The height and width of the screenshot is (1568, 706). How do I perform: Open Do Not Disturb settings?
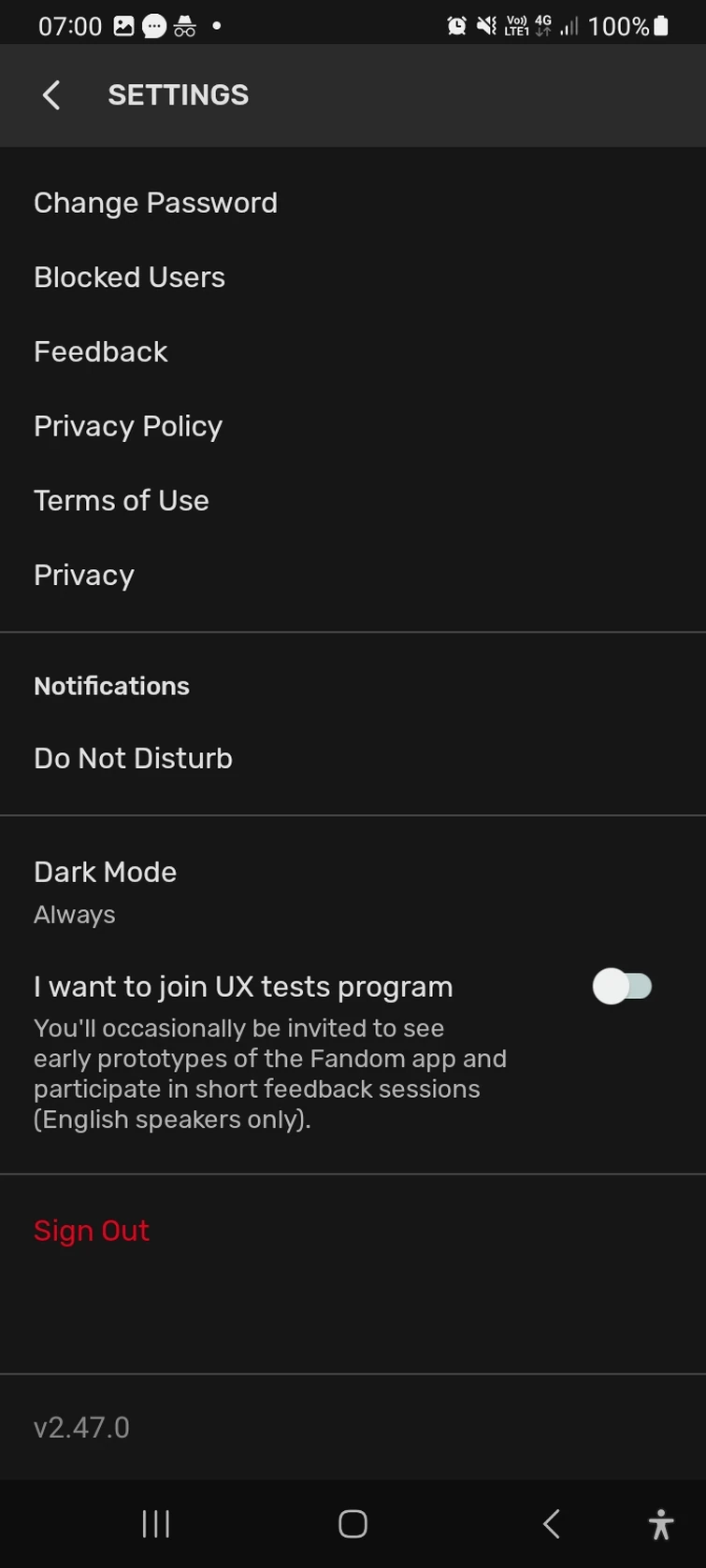tap(133, 758)
